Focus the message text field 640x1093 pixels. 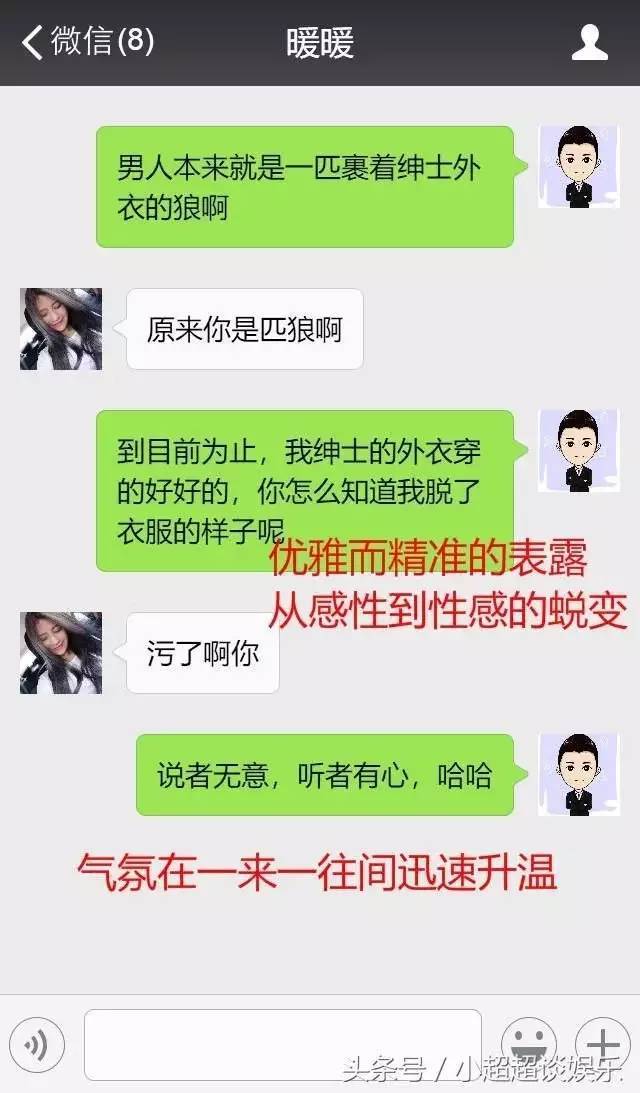(282, 1045)
